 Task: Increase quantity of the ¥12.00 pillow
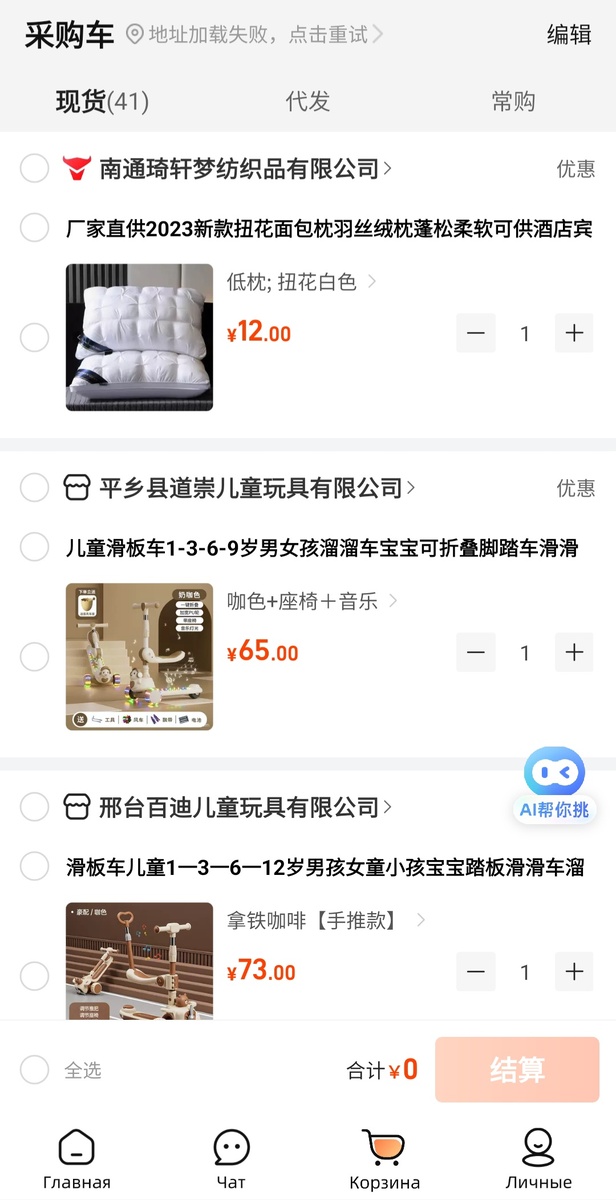[574, 333]
